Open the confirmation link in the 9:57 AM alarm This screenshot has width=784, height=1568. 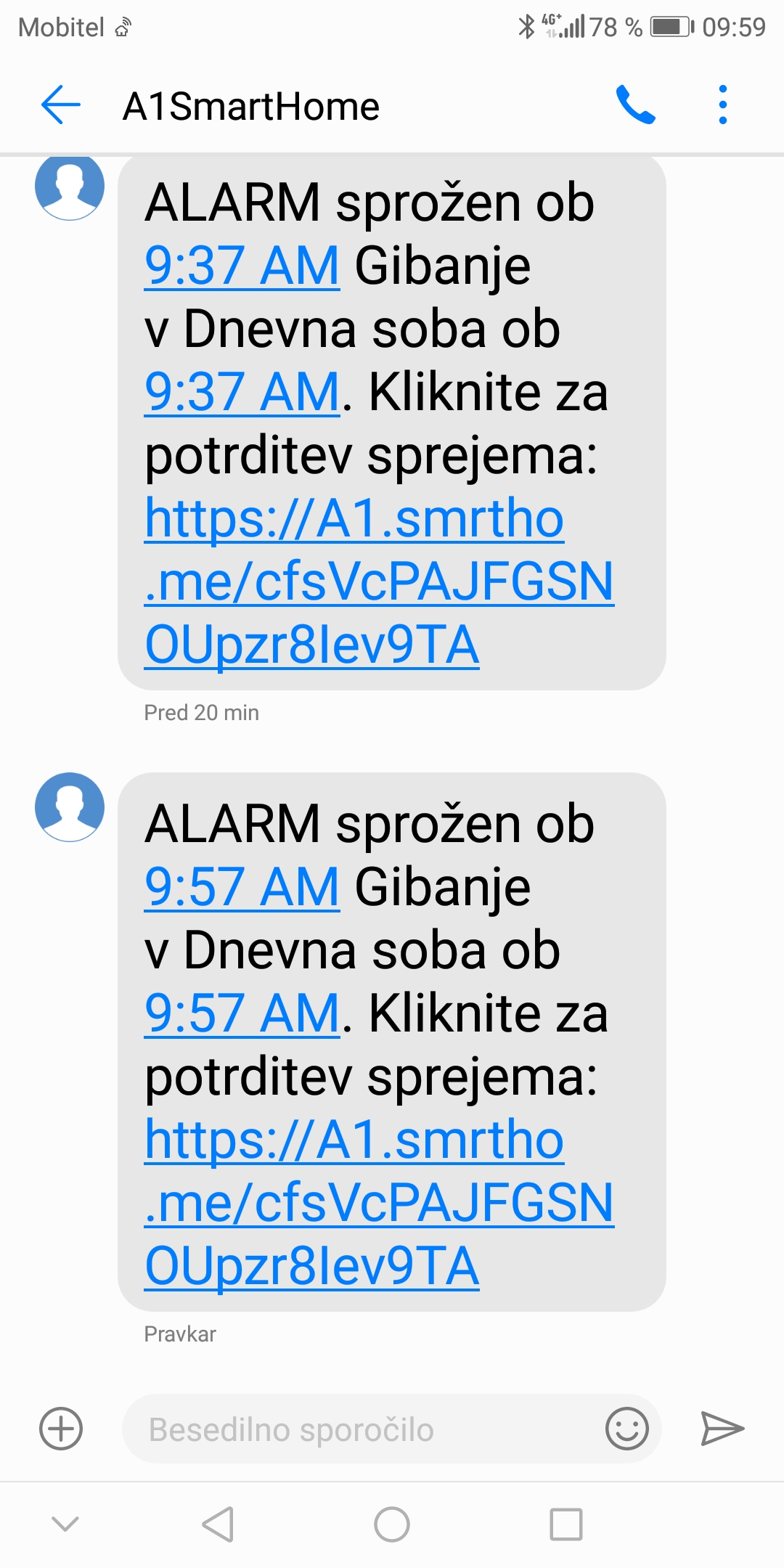(x=377, y=1204)
